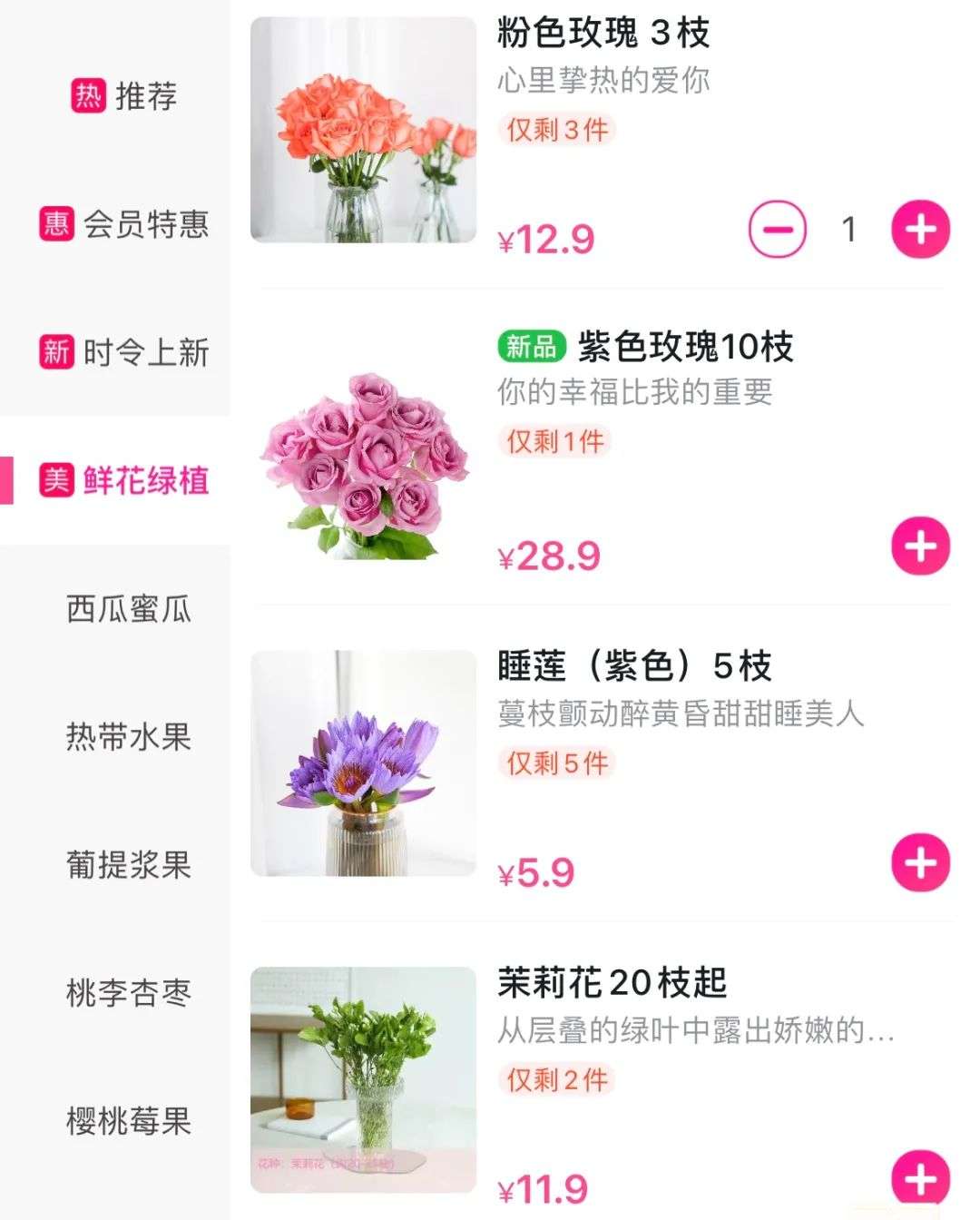Open the 桃李杏枣 category
The height and width of the screenshot is (1220, 980).
point(128,993)
